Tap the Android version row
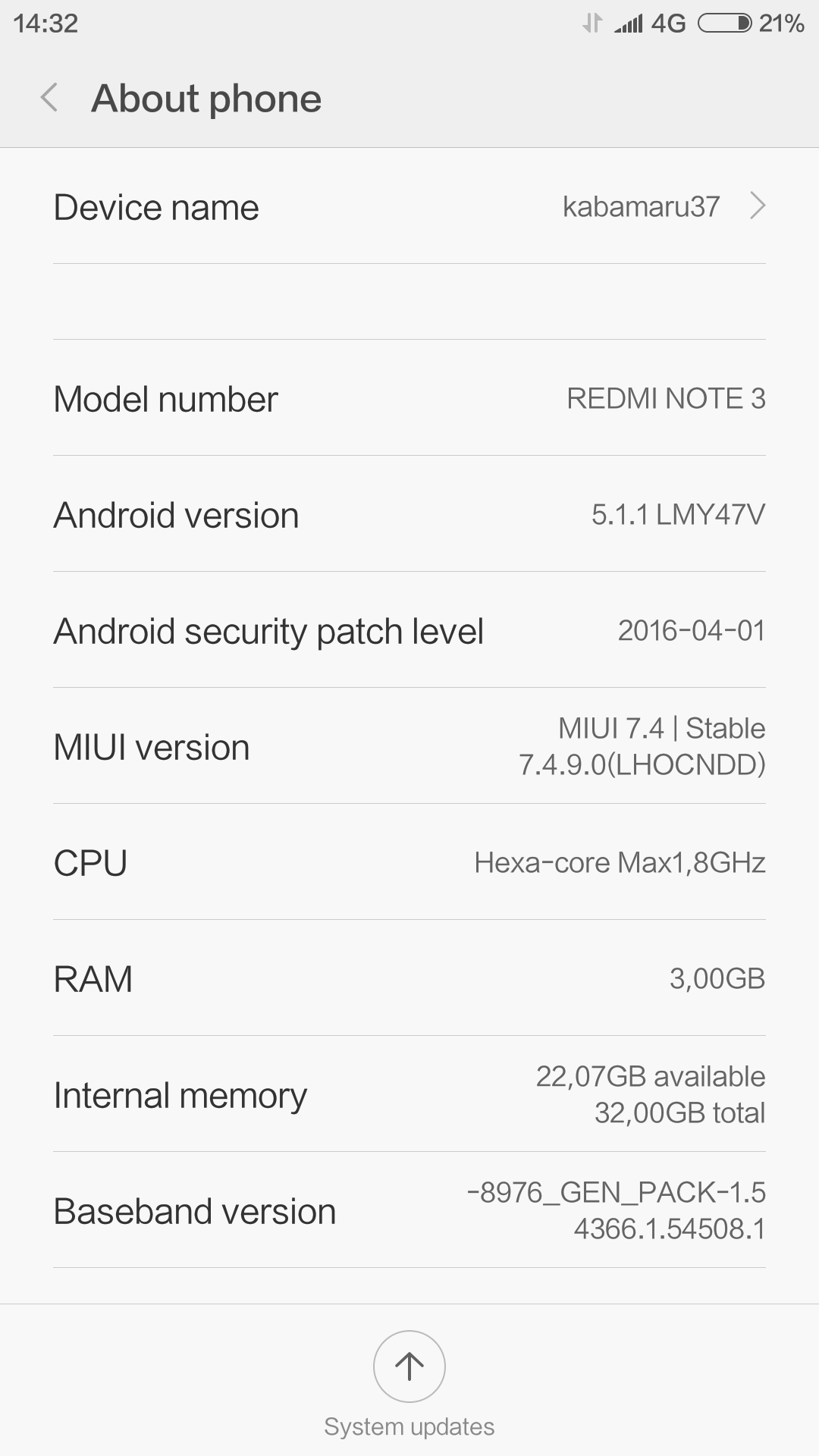Screen dimensions: 819x1456 409,514
